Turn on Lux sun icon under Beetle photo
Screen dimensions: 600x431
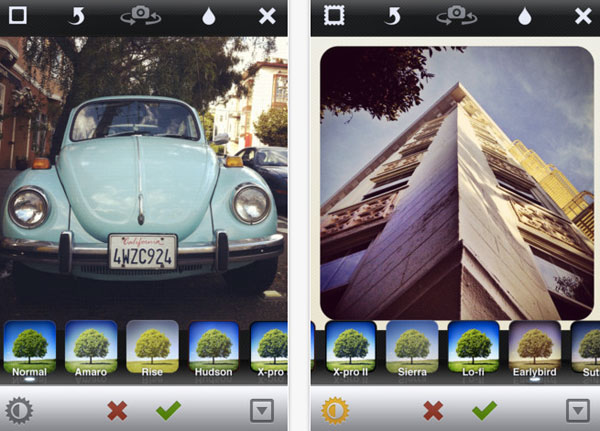19,410
